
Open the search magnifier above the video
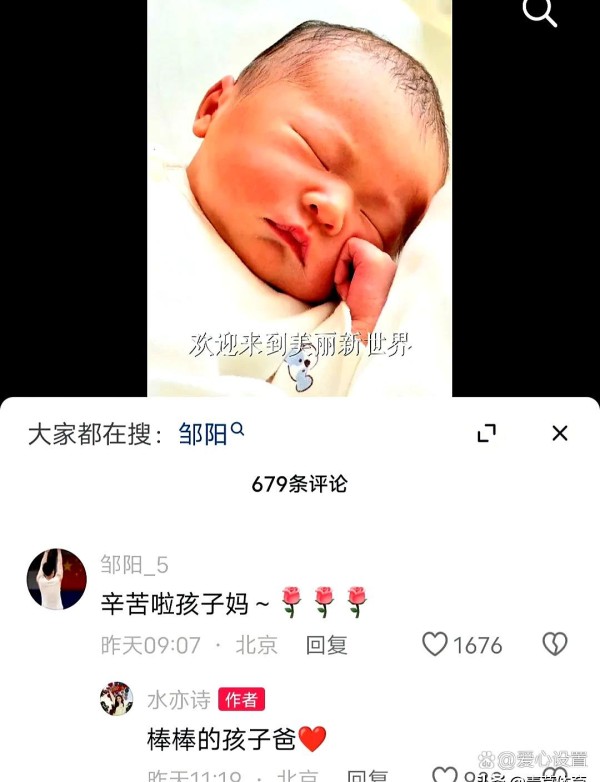point(540,12)
